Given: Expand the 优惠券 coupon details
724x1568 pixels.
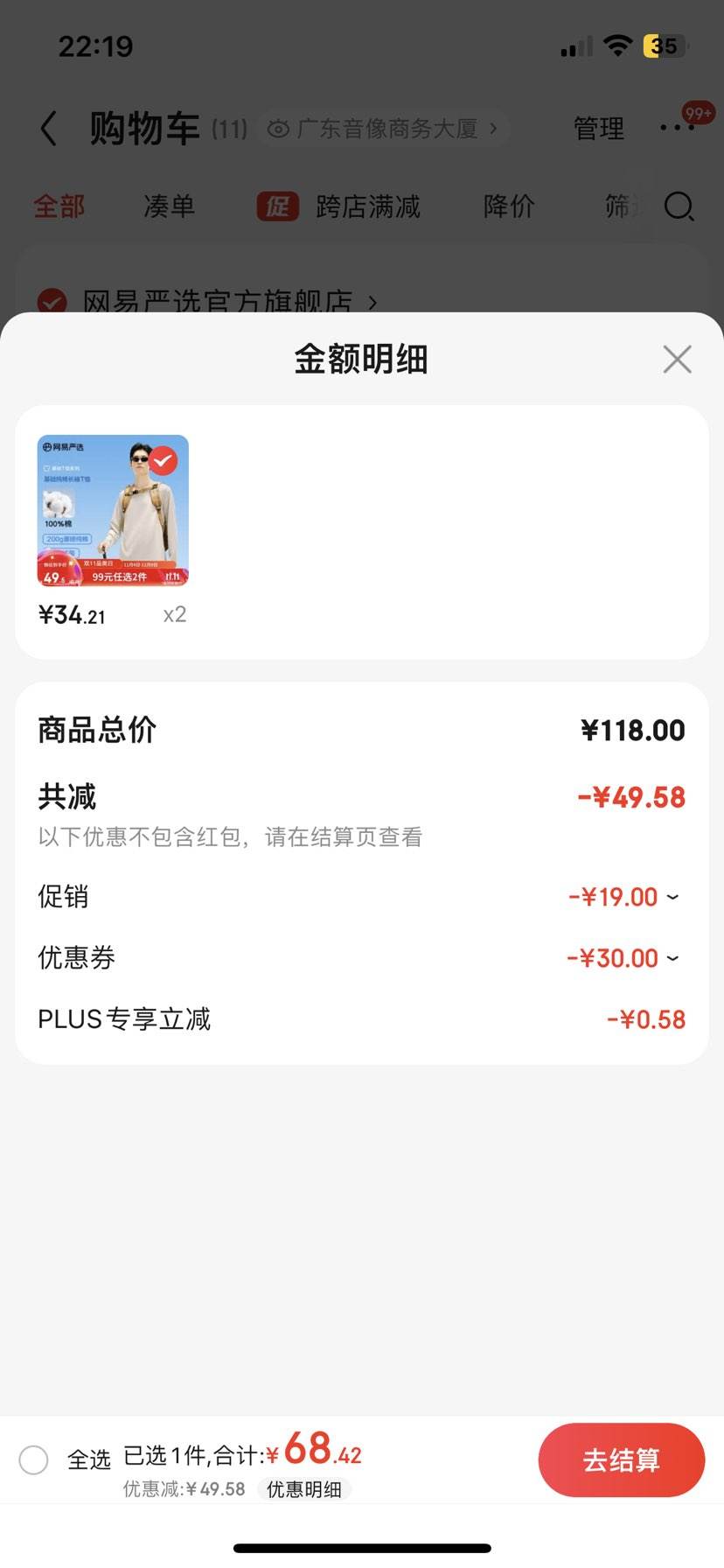Looking at the screenshot, I should click(670, 957).
